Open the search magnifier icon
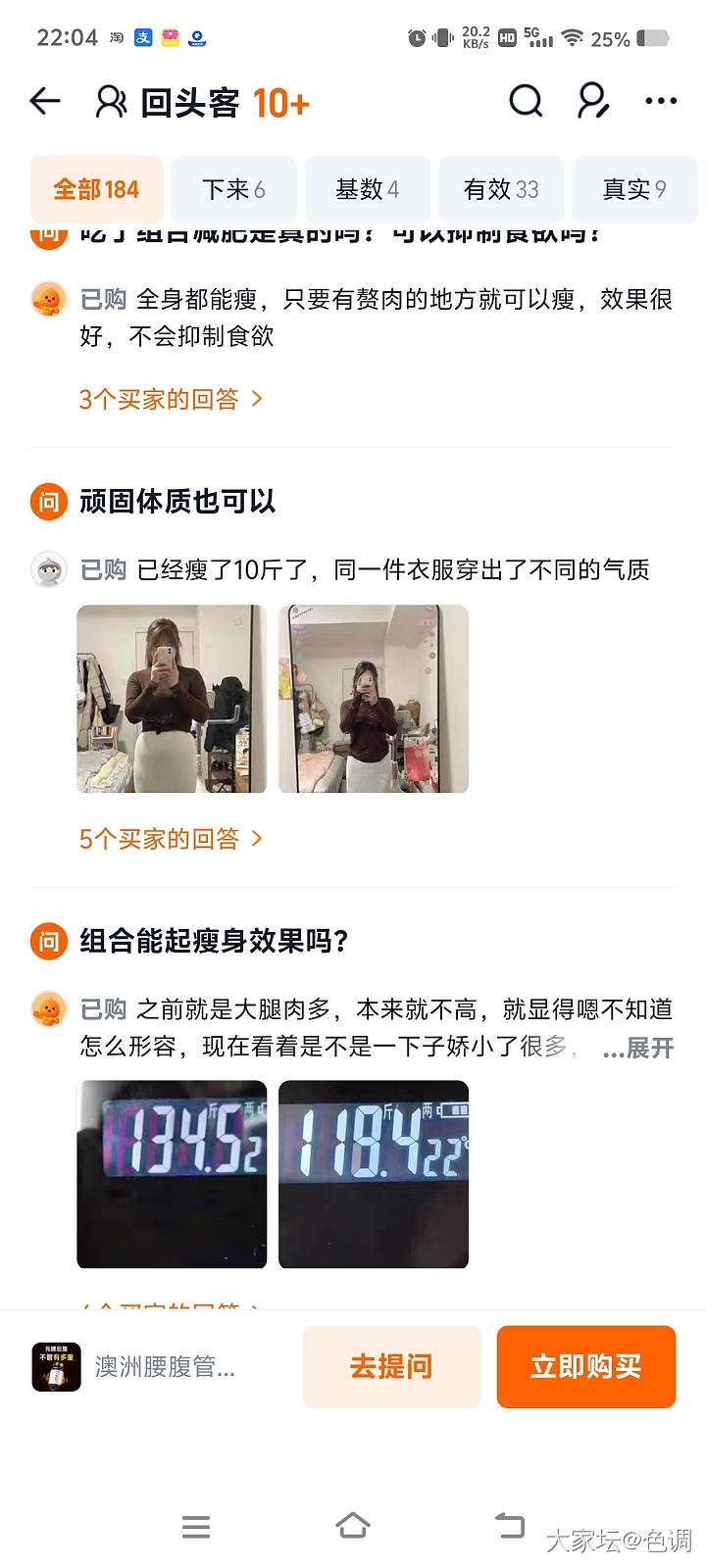706x1568 pixels. coord(526,101)
